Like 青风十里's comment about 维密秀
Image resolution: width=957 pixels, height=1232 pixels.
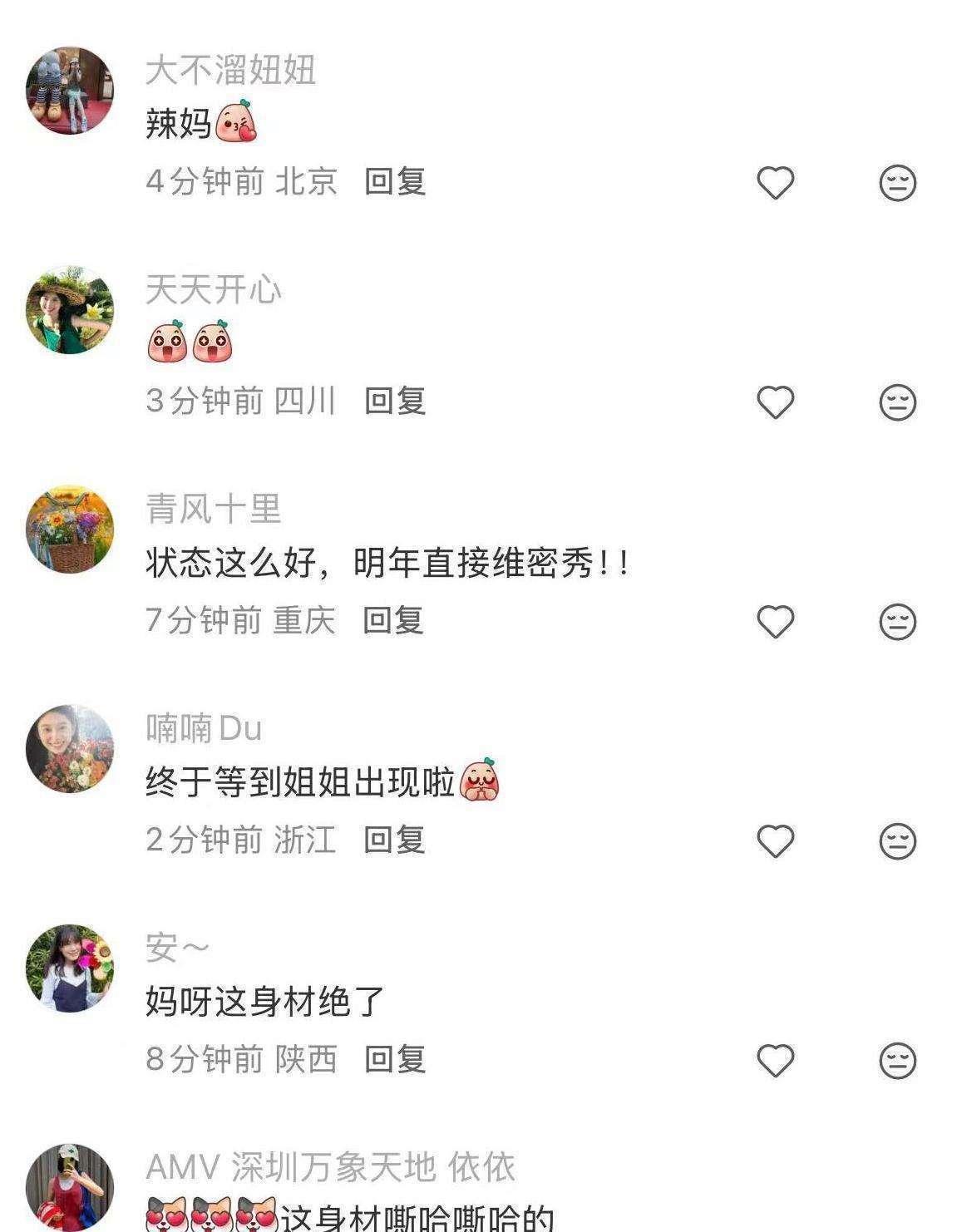click(x=775, y=621)
